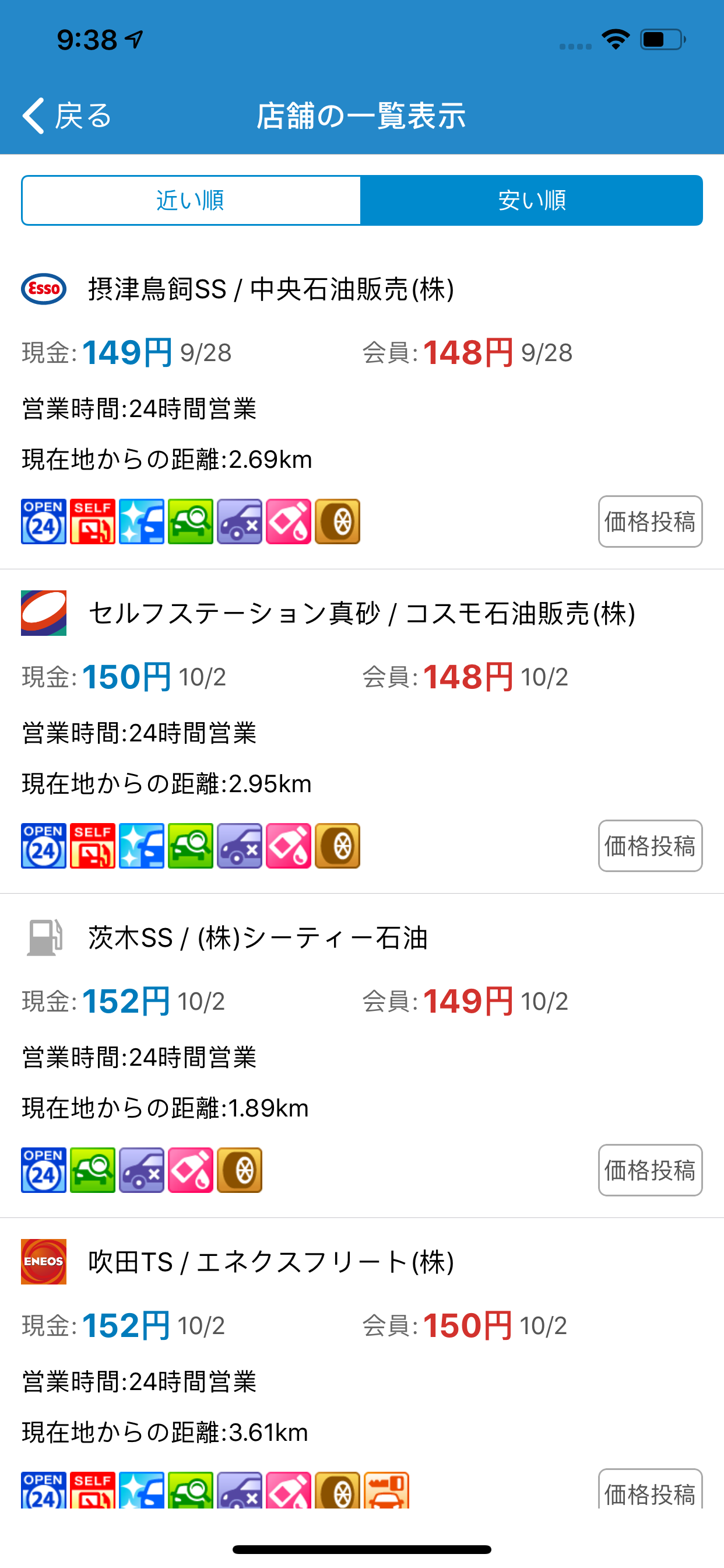
Task: Select the green vehicle inspection icon under 茨木SS
Action: click(x=92, y=1170)
